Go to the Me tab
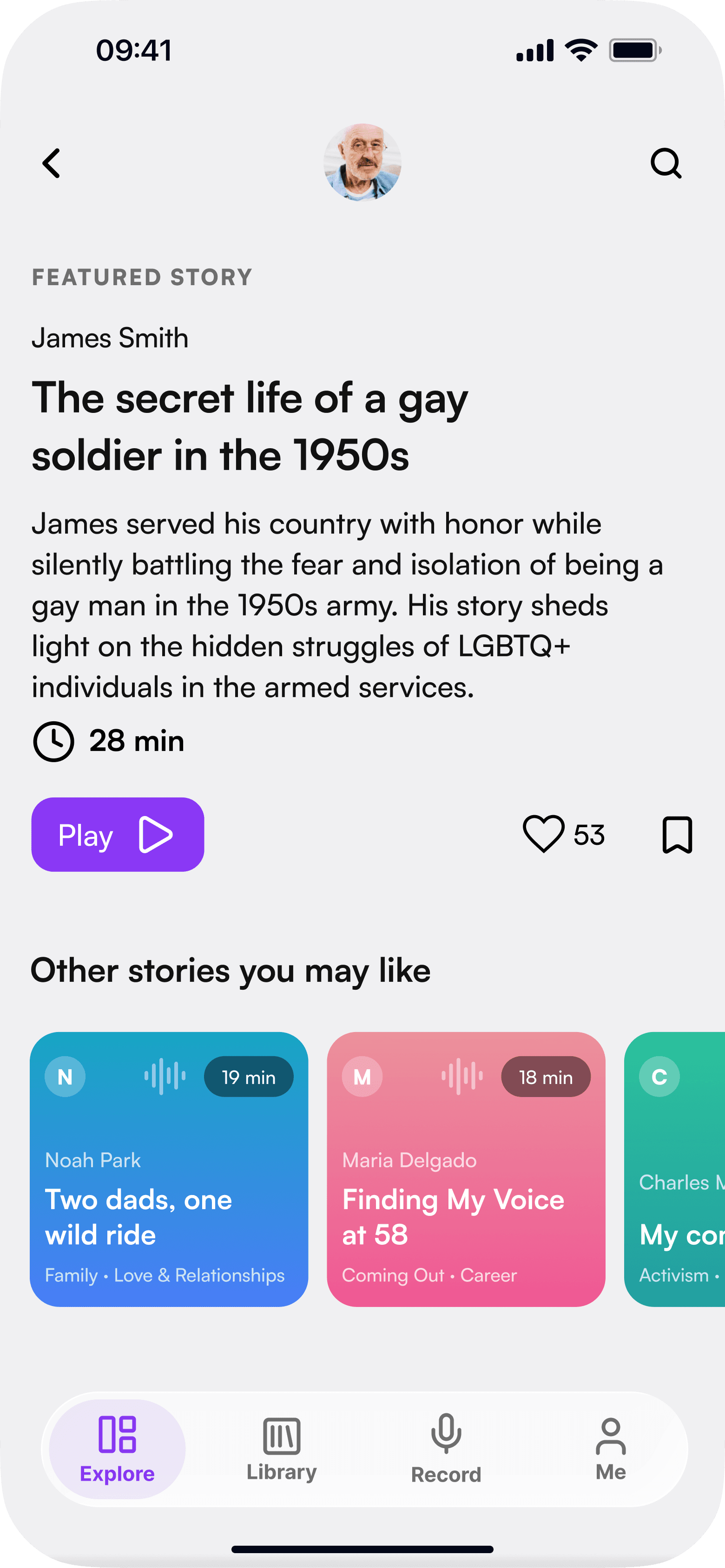725x1568 pixels. coord(611,1449)
